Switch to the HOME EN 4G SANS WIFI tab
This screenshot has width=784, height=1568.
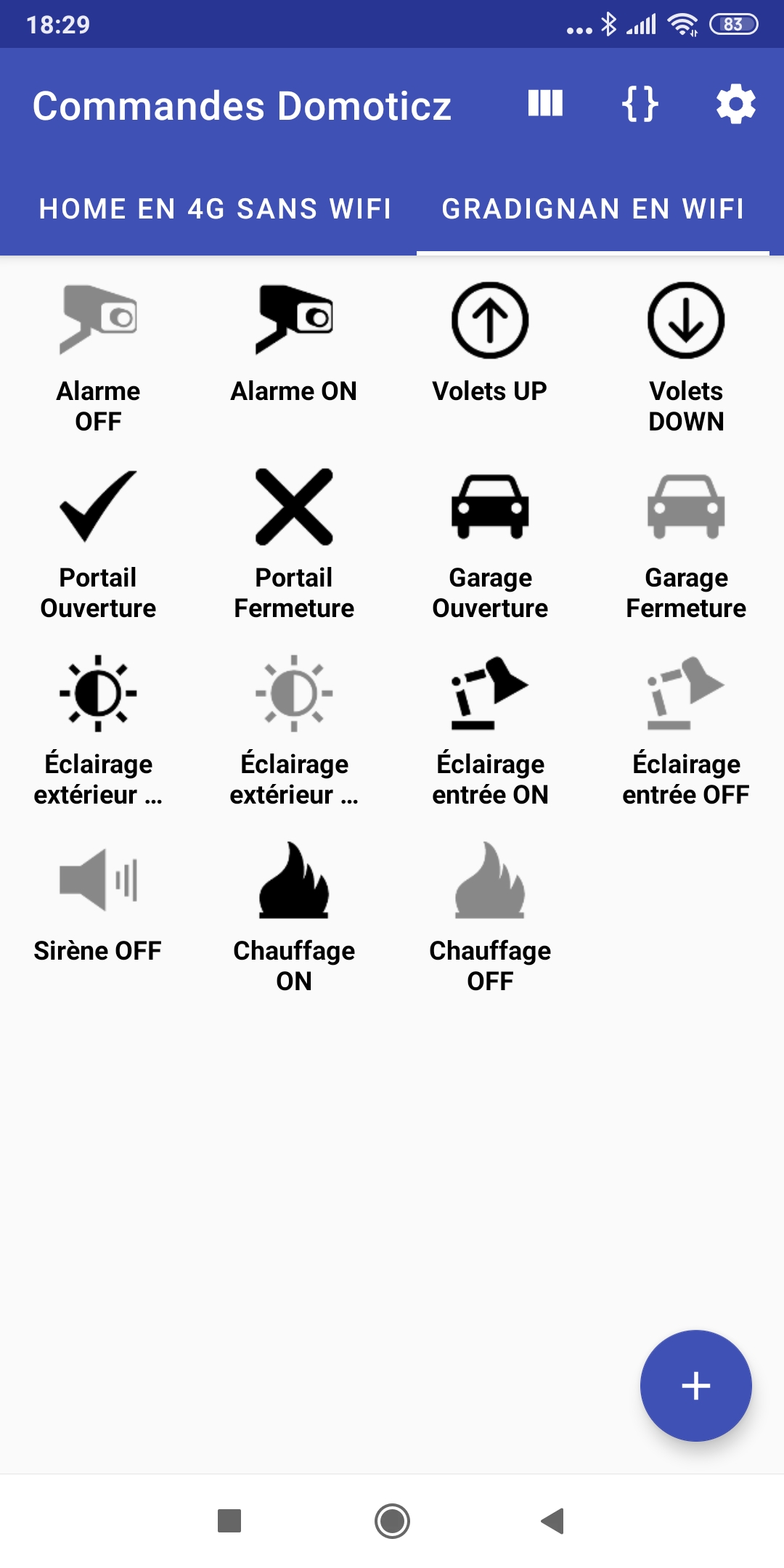pyautogui.click(x=215, y=209)
